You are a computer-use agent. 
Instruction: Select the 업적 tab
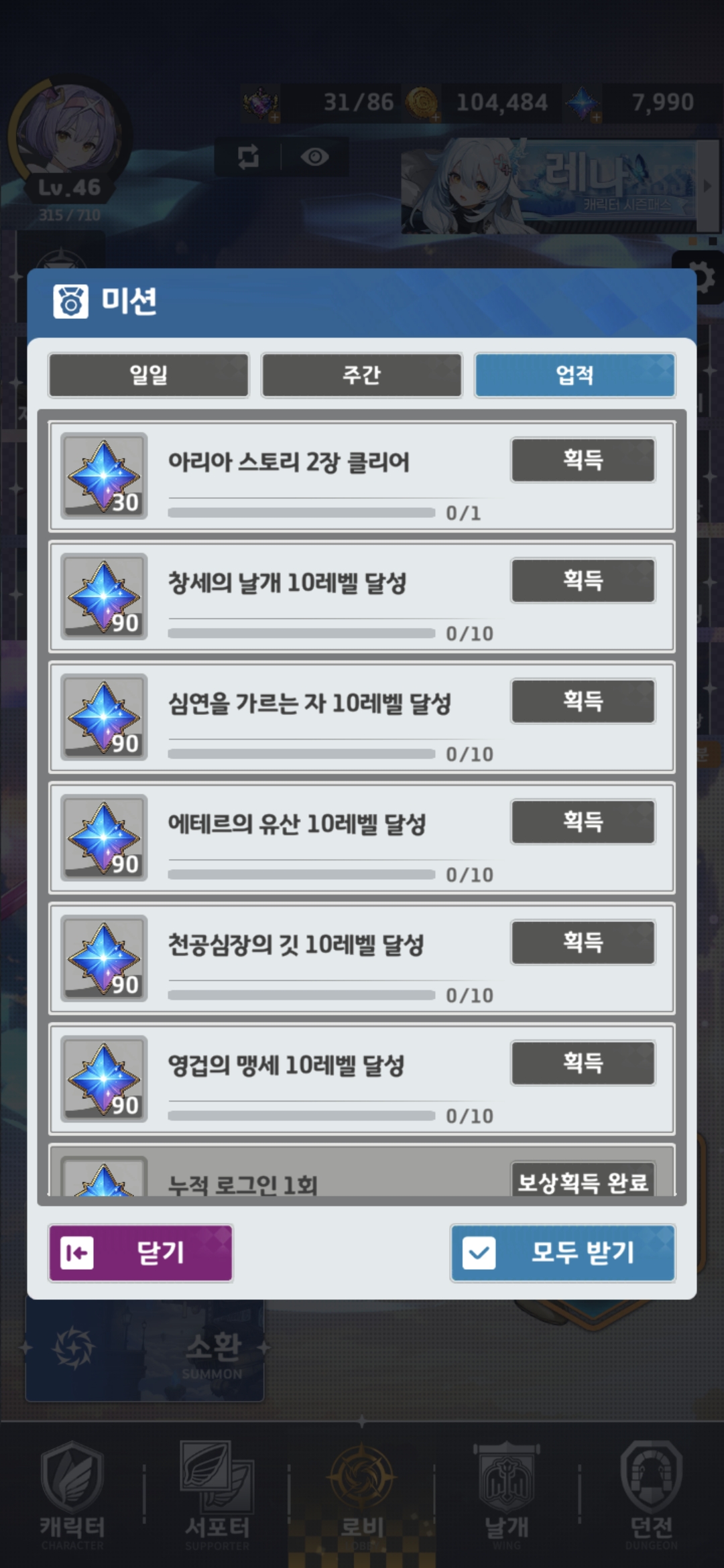click(575, 375)
